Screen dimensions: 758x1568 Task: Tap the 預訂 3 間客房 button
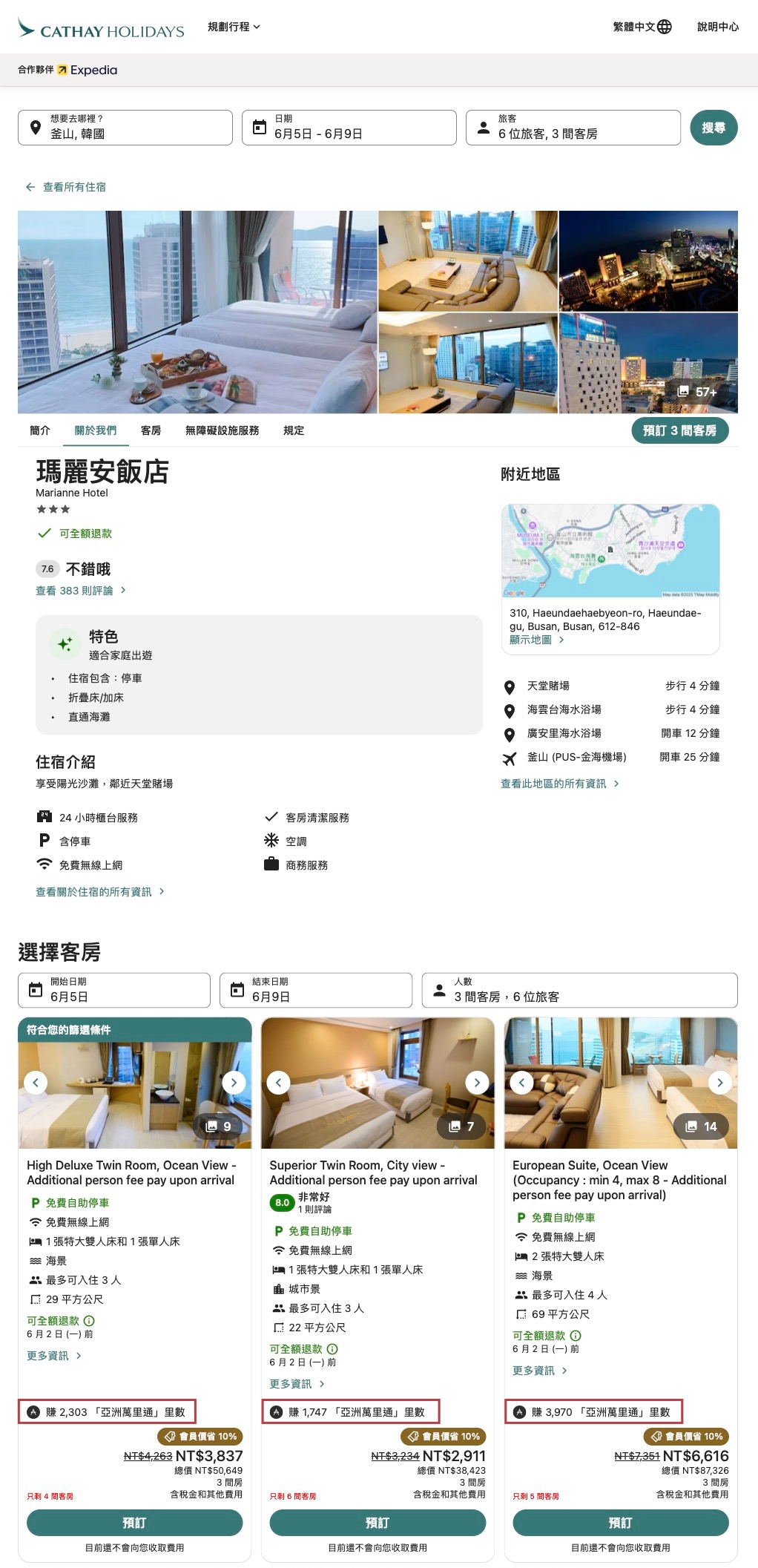(679, 430)
